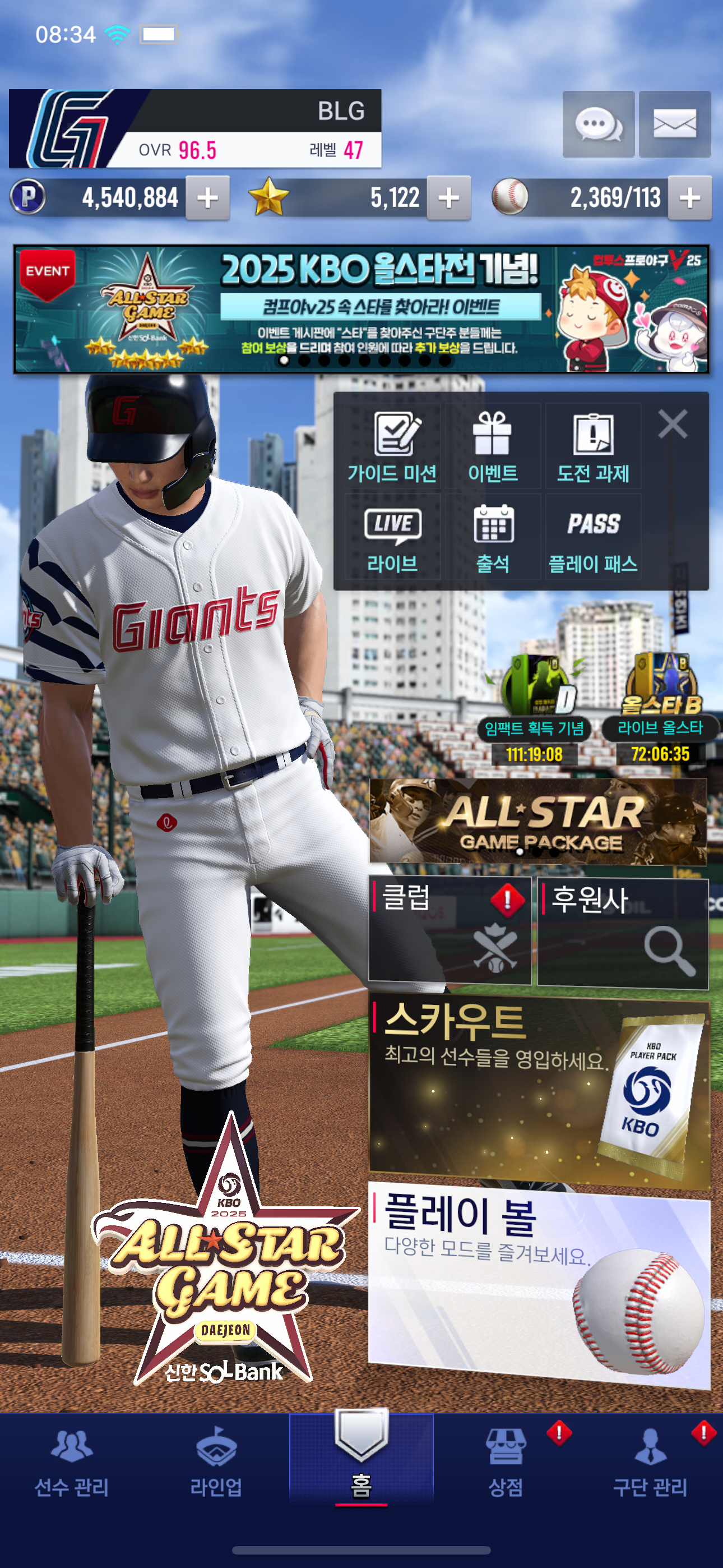The height and width of the screenshot is (1568, 723).
Task: Open the 이벤트 gift menu
Action: [x=493, y=448]
